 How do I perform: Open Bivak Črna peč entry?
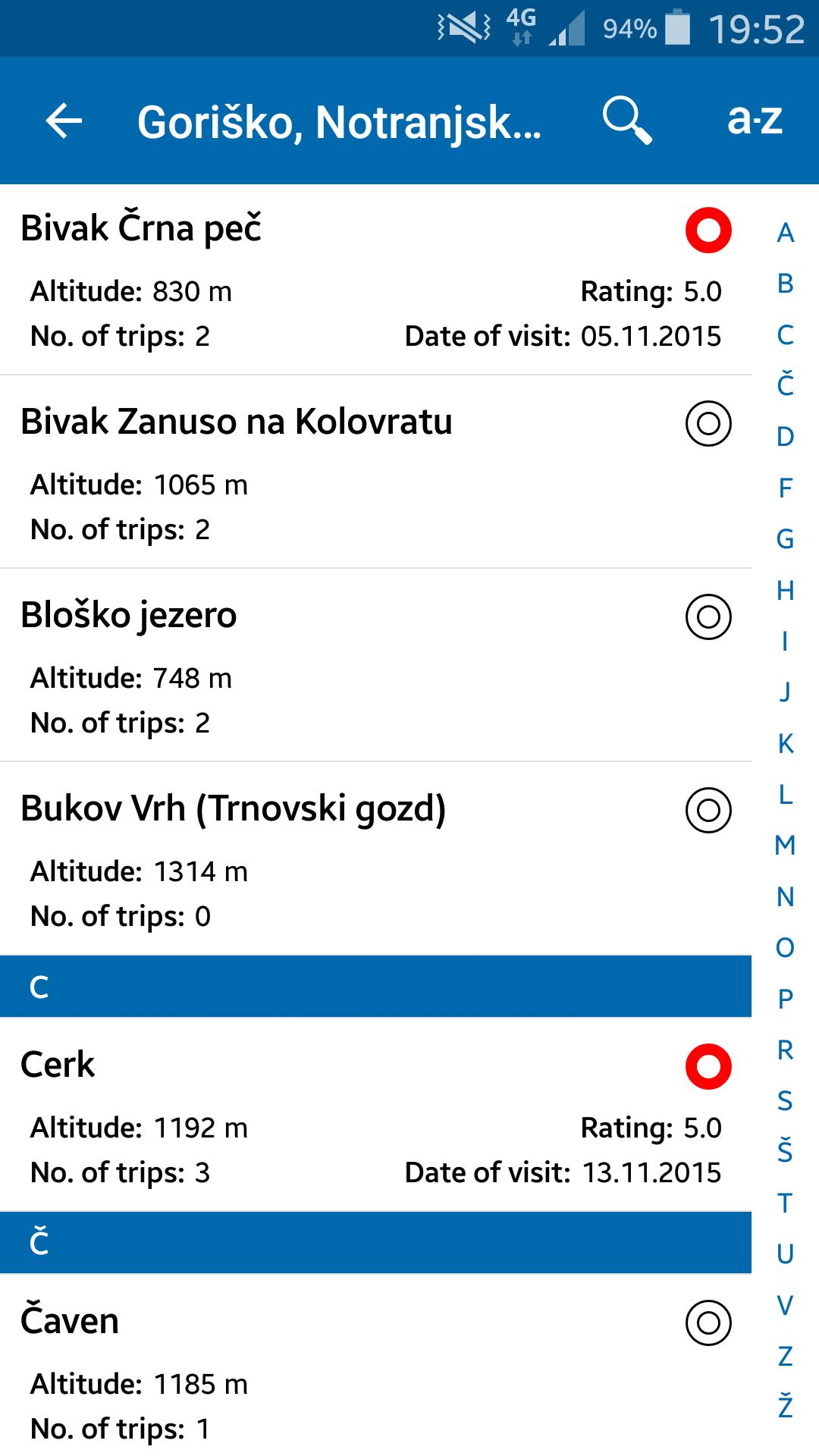click(x=141, y=229)
